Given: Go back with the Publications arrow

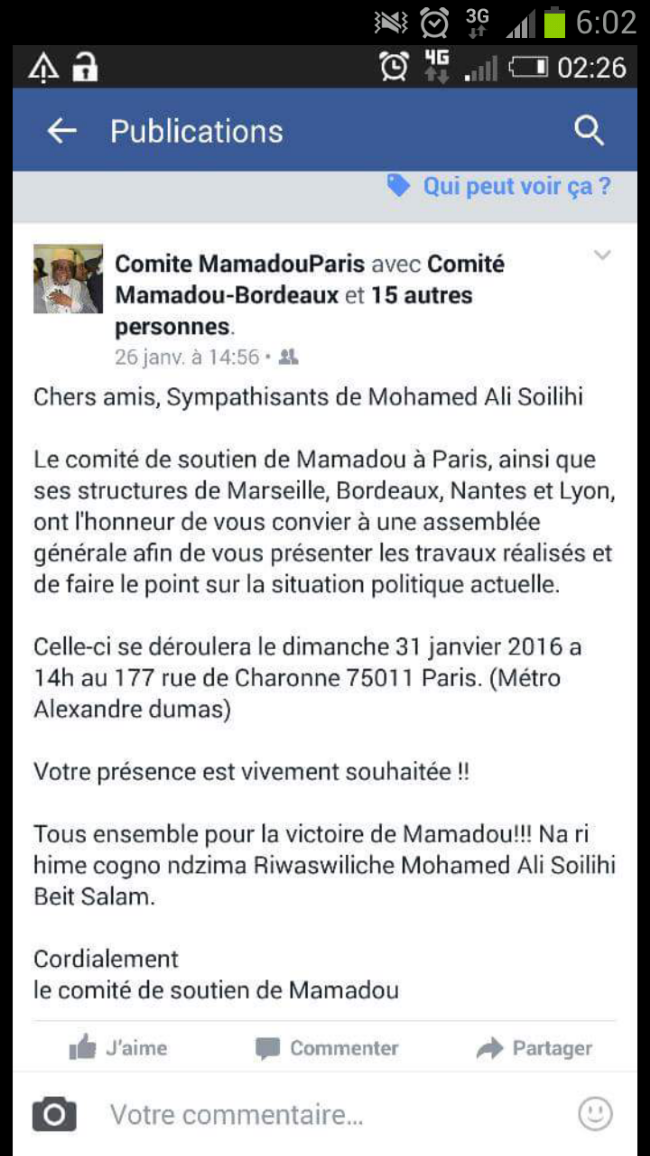Looking at the screenshot, I should (62, 131).
